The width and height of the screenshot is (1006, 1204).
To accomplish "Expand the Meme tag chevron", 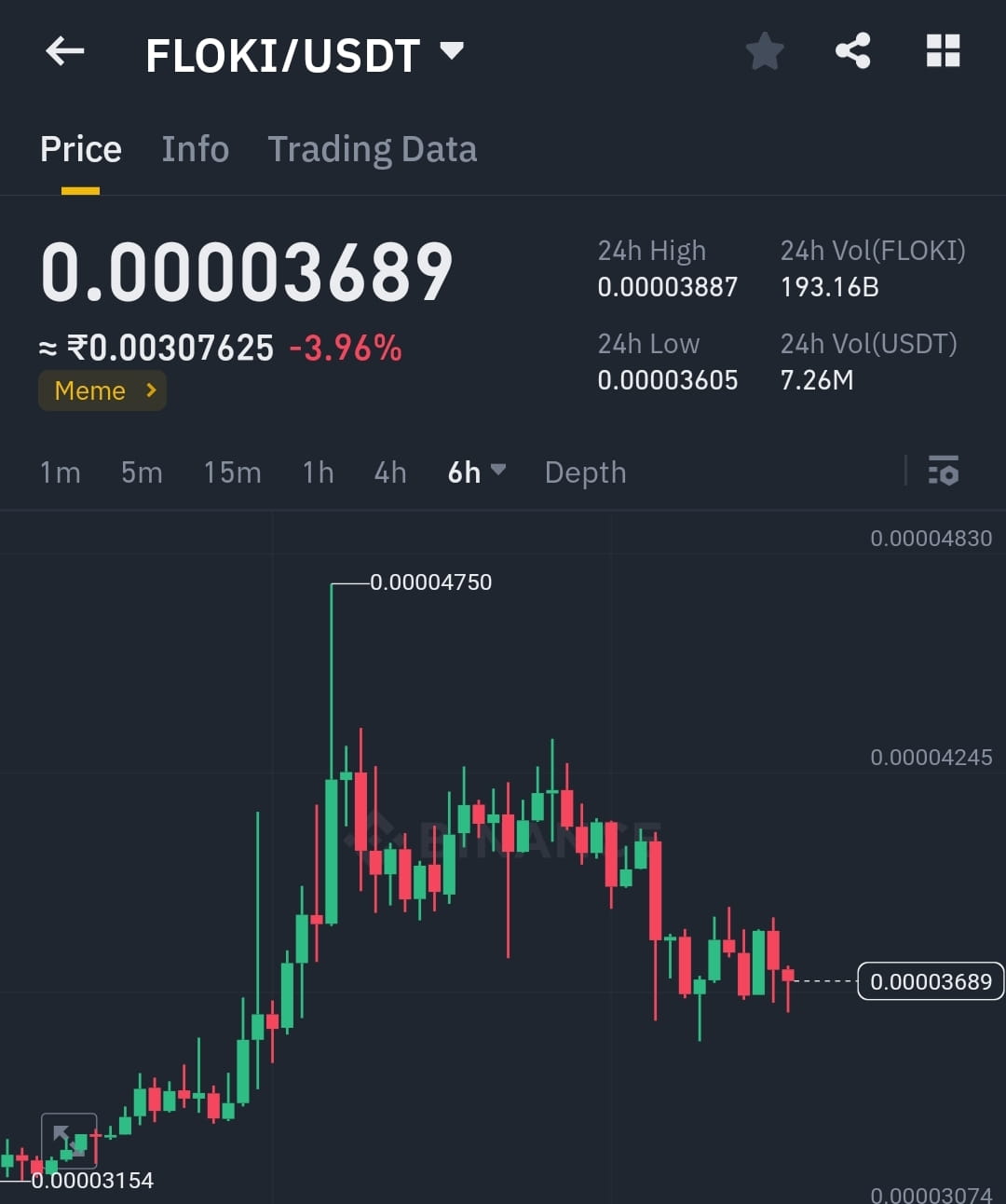I will 150,390.
